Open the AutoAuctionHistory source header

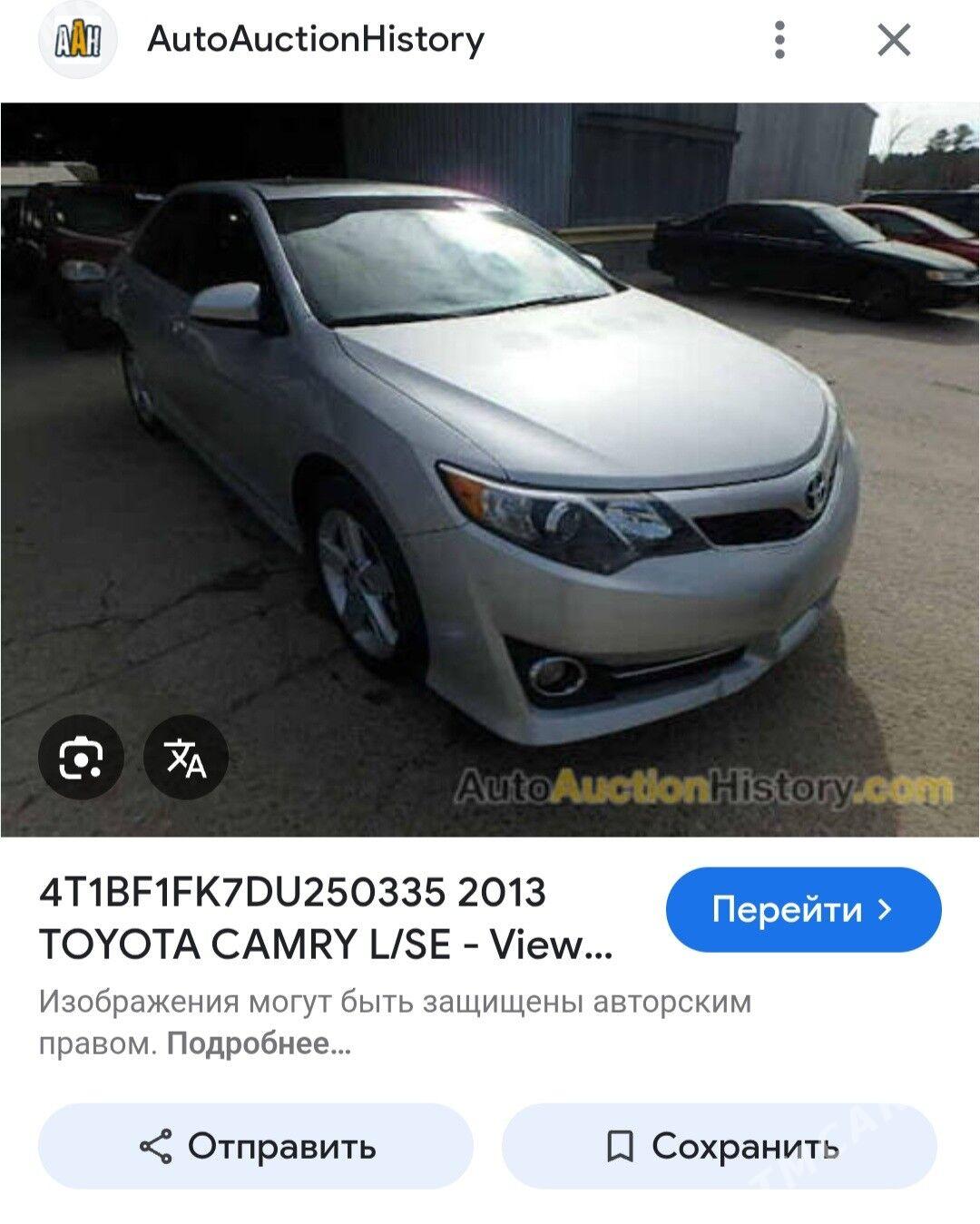pos(315,40)
